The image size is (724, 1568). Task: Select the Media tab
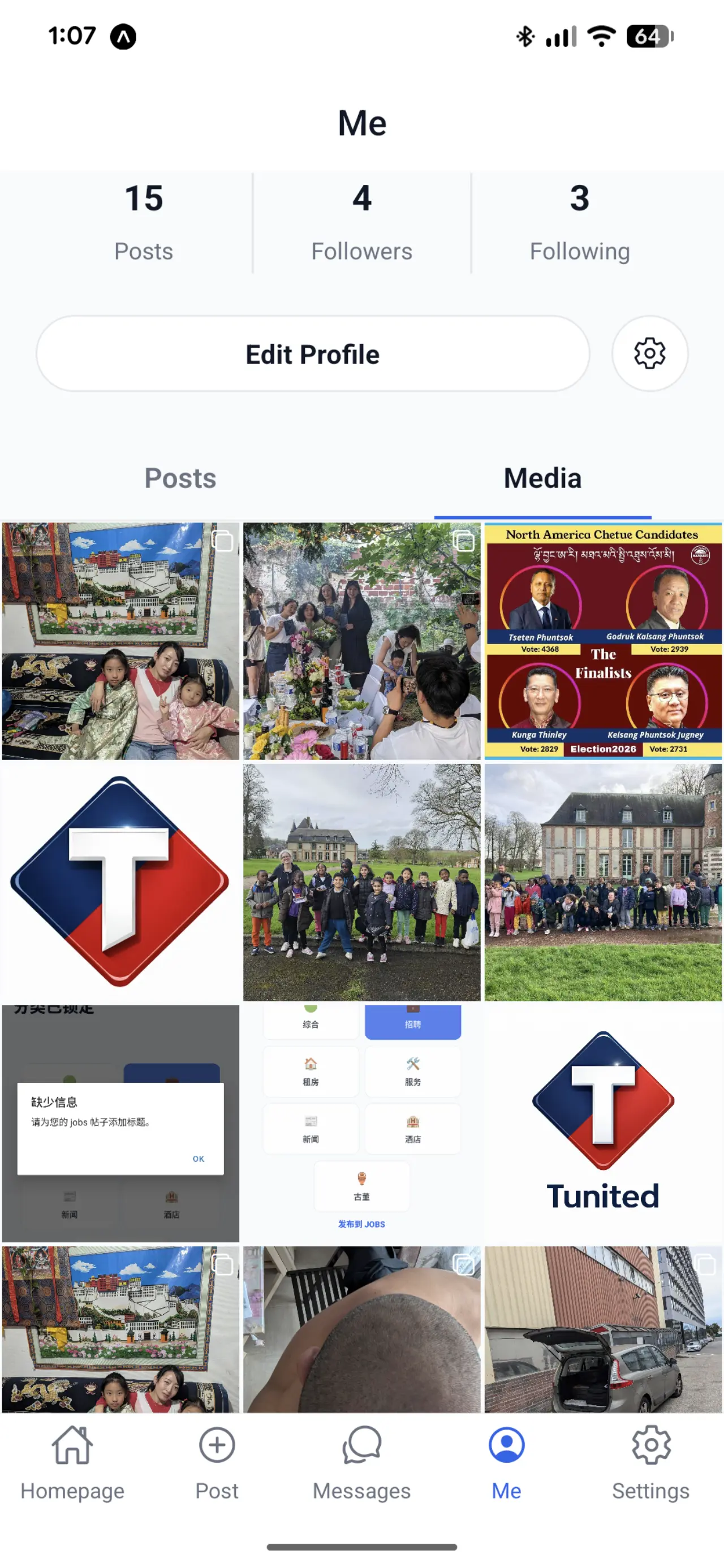(542, 478)
